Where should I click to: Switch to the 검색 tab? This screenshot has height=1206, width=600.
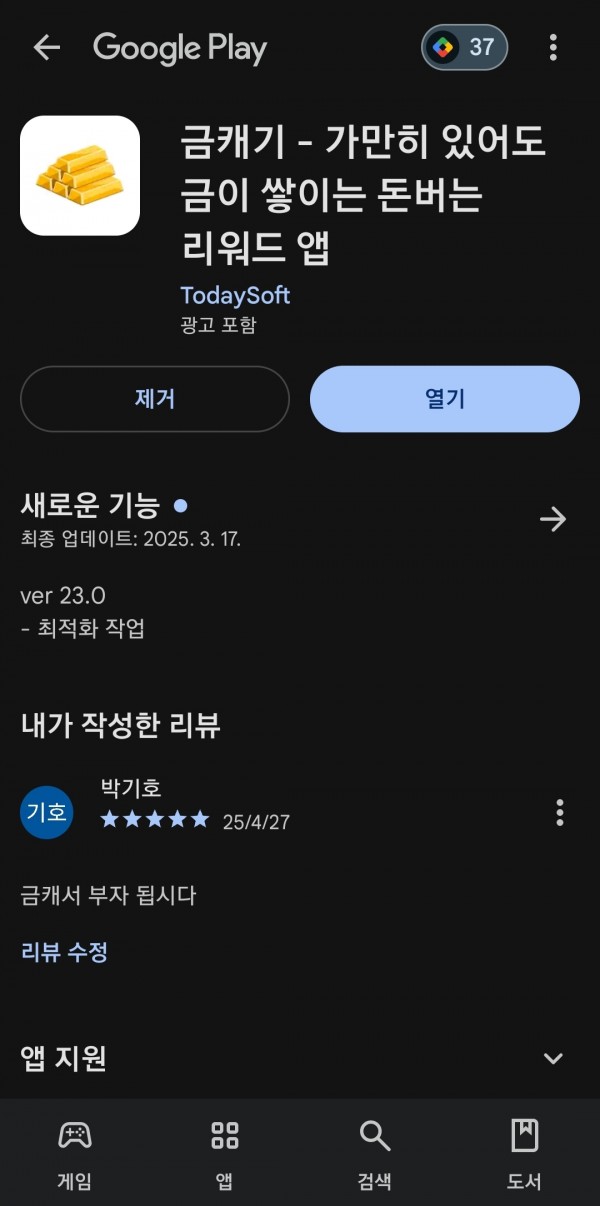pyautogui.click(x=374, y=1154)
